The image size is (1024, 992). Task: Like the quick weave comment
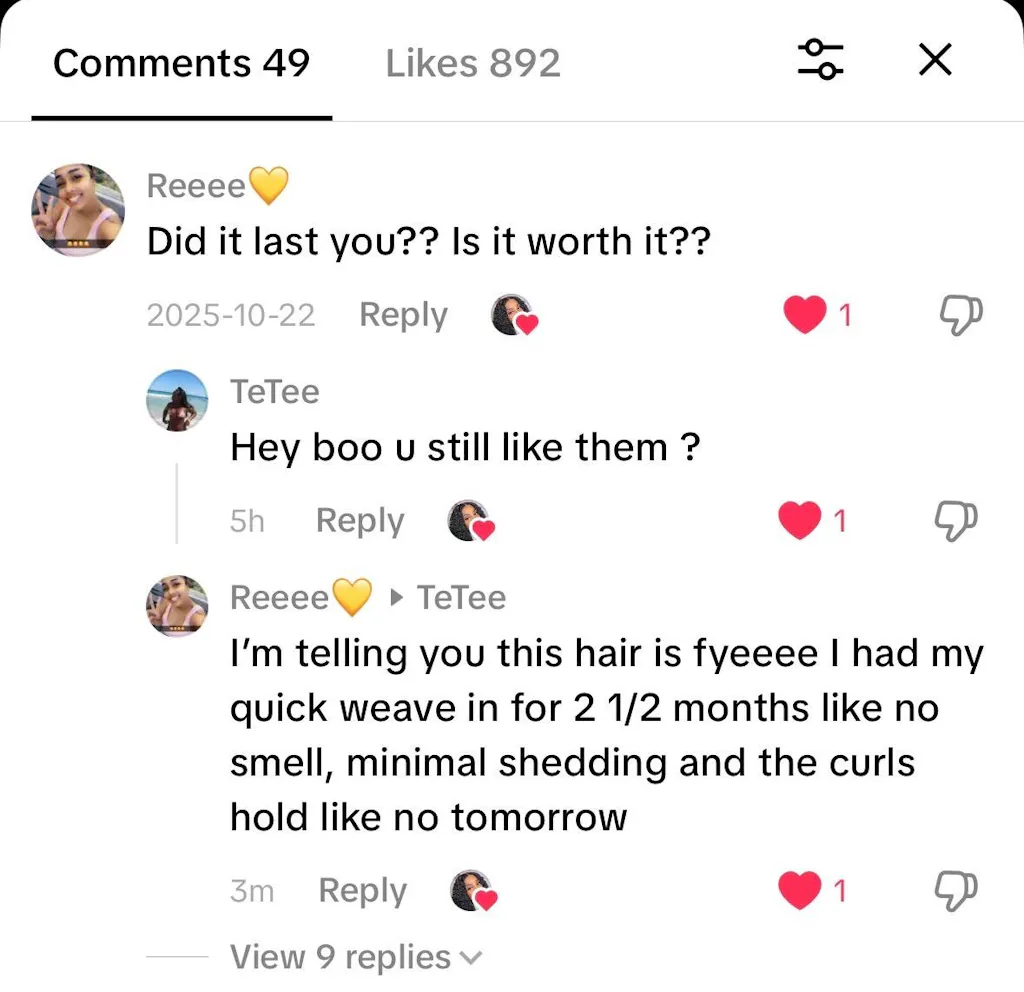[x=799, y=890]
